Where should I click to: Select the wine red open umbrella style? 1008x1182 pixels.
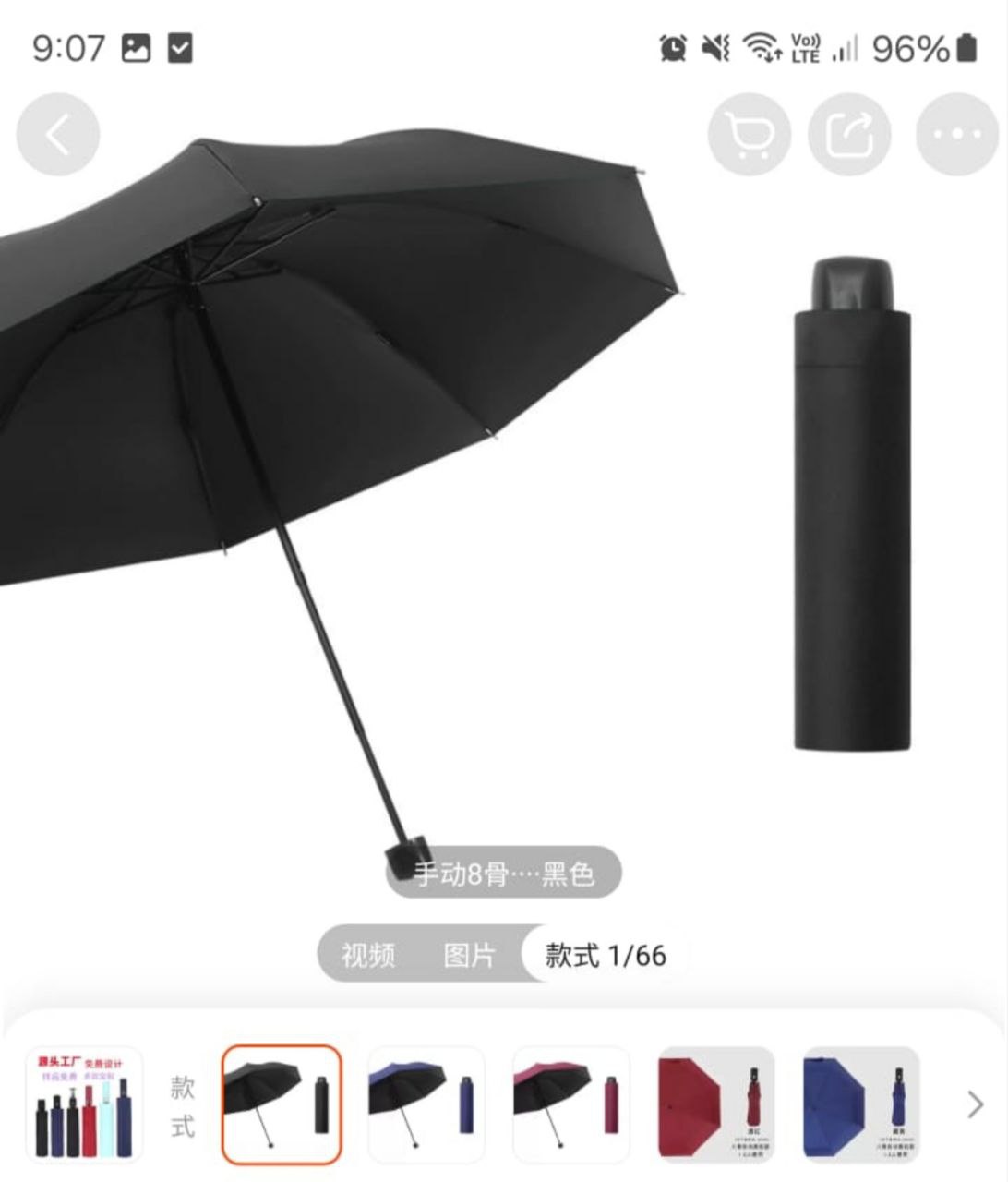[x=570, y=1104]
